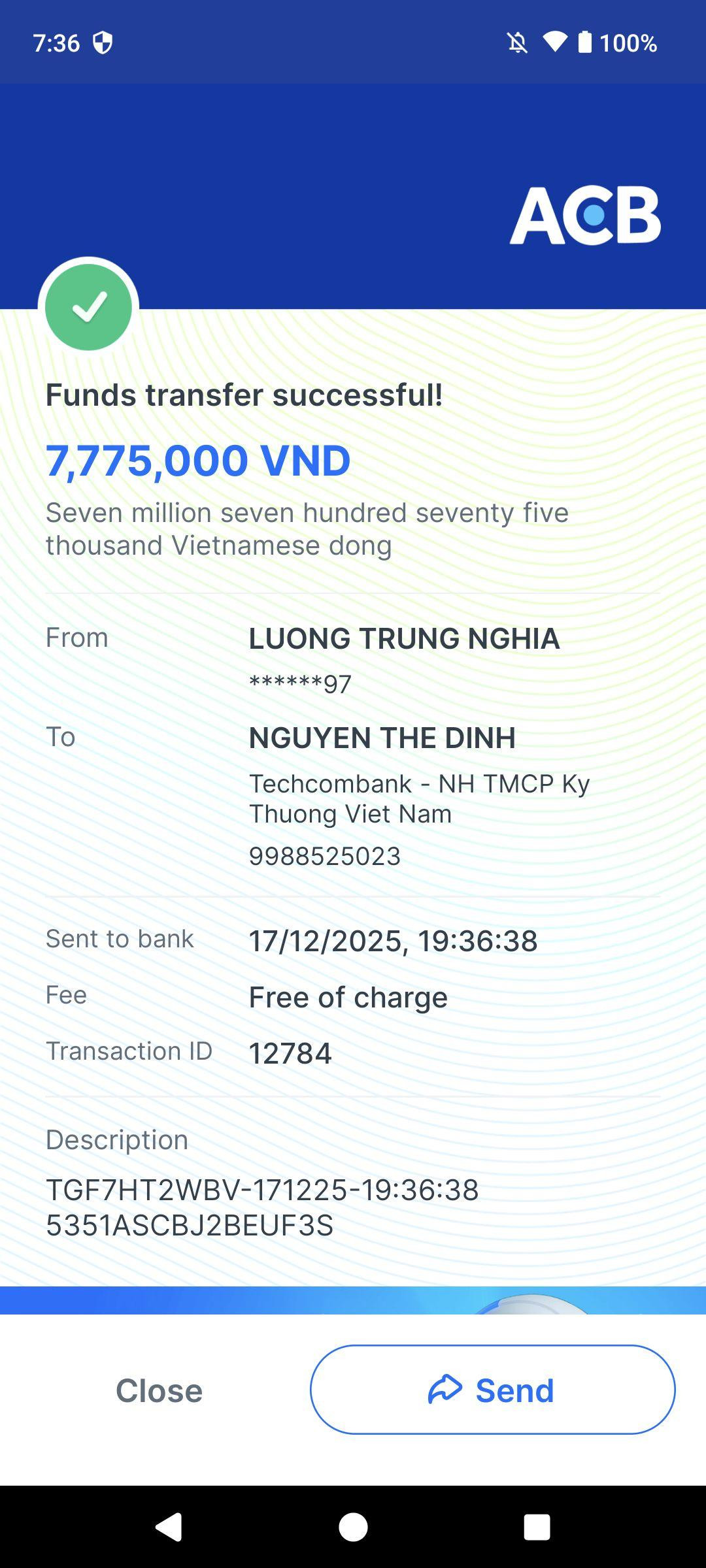Image resolution: width=706 pixels, height=1568 pixels.
Task: Go to the home screen
Action: (353, 1527)
